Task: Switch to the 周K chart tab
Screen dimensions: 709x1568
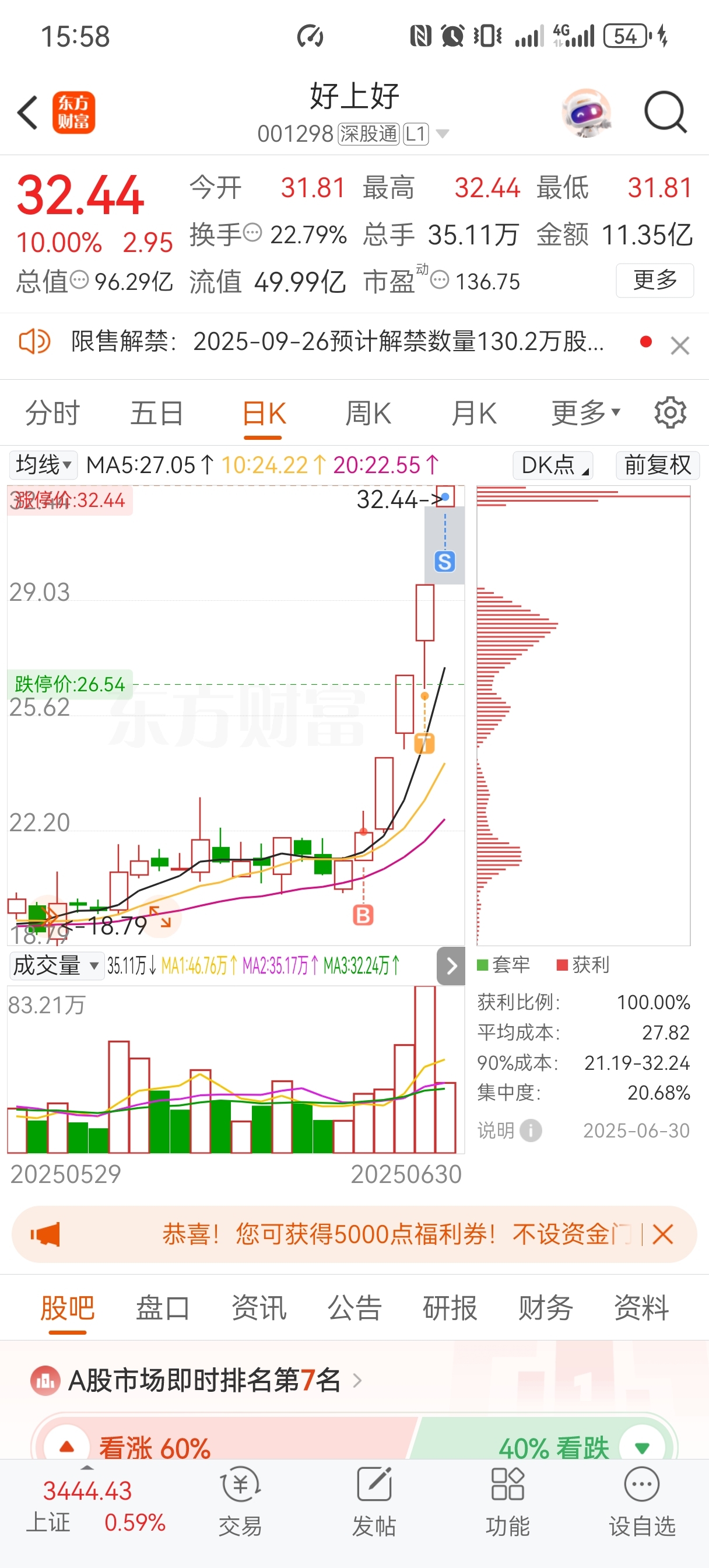Action: tap(369, 414)
